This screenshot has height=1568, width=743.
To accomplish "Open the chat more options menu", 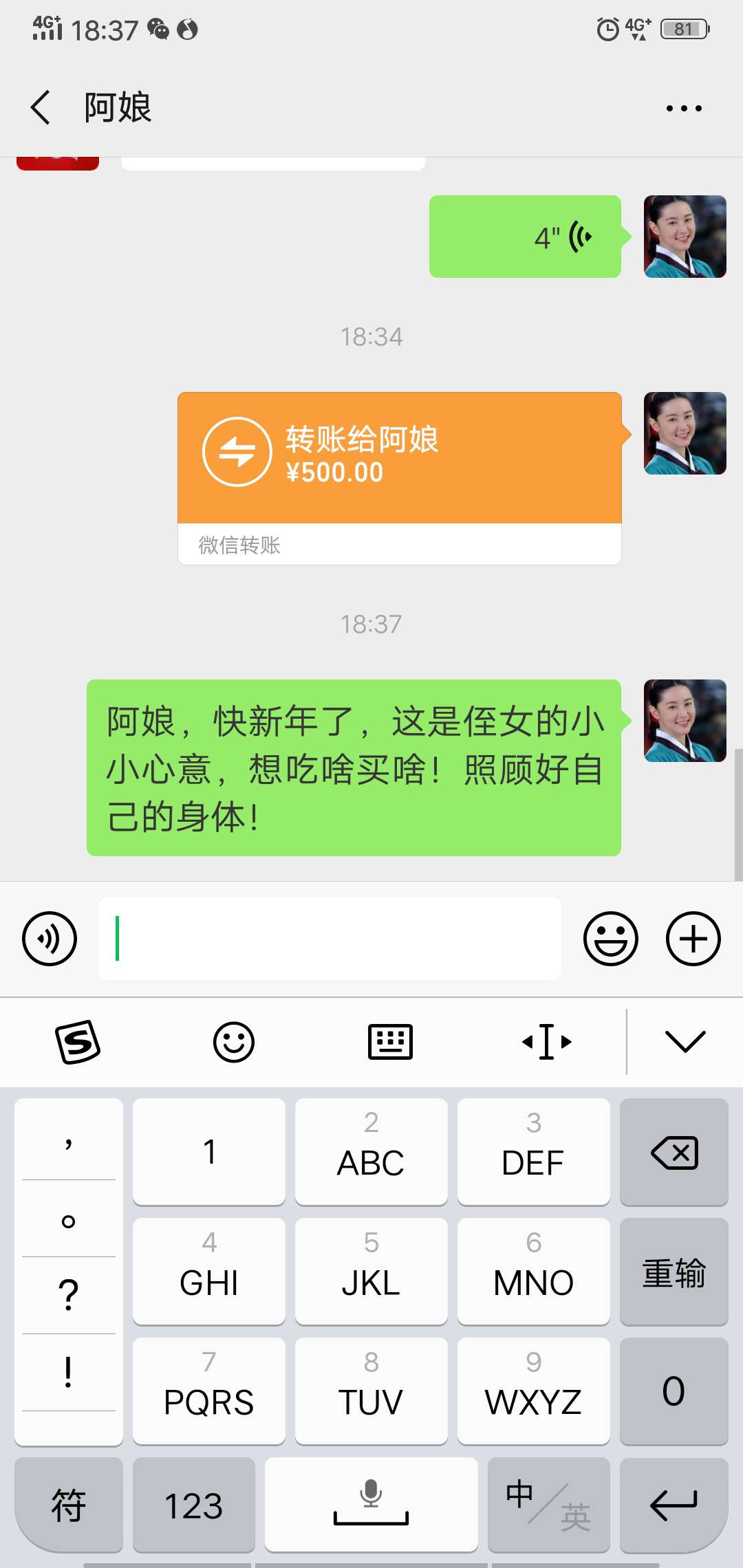I will point(683,107).
